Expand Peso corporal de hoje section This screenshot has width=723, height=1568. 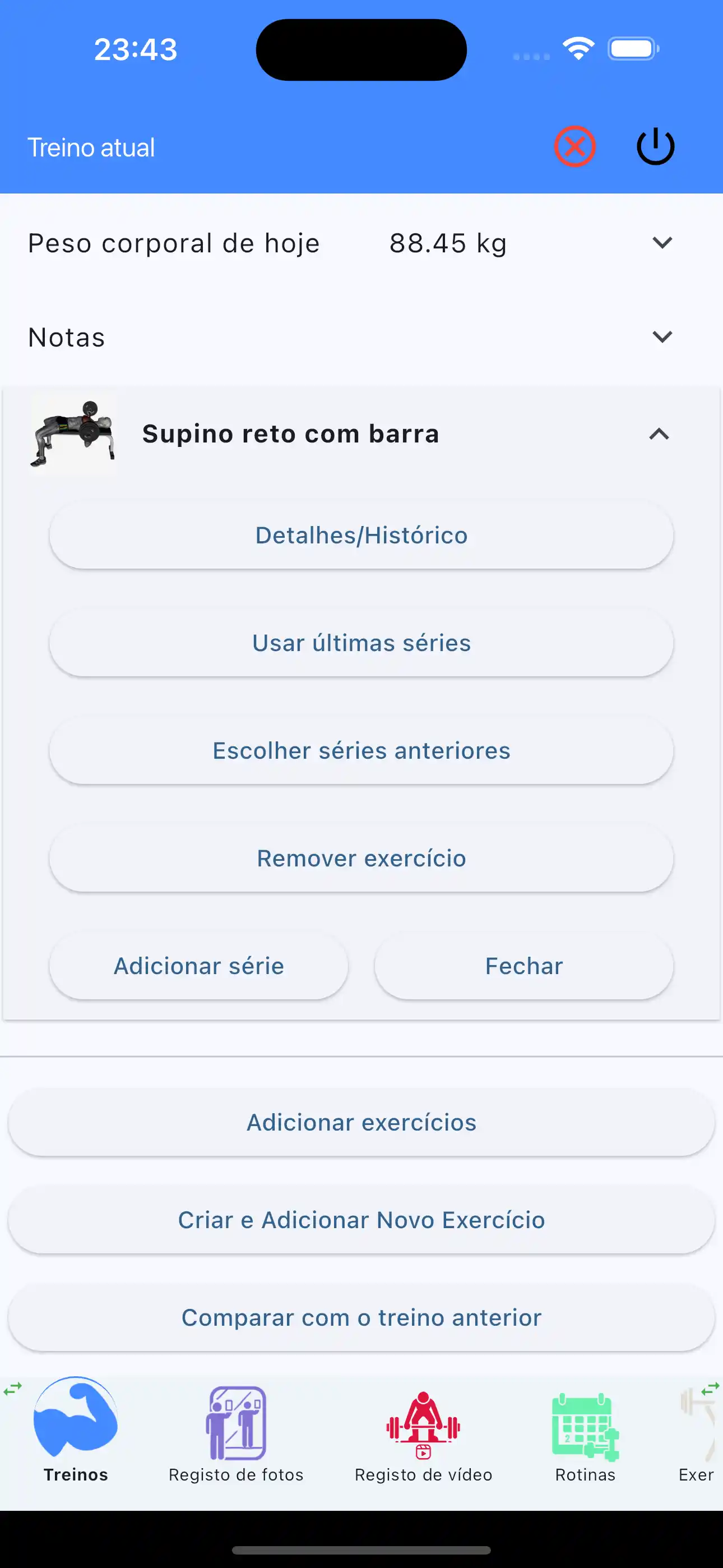pos(662,242)
